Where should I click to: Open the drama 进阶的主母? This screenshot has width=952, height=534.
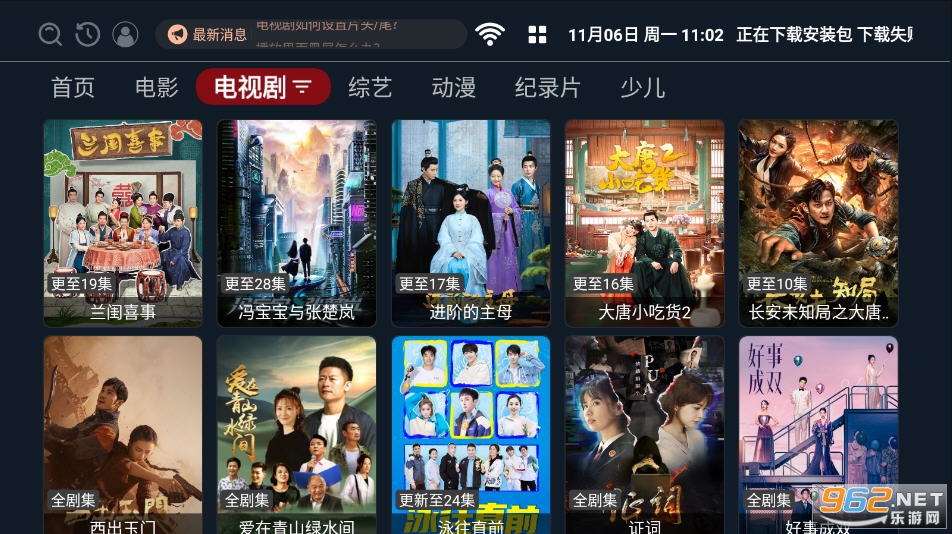click(471, 222)
